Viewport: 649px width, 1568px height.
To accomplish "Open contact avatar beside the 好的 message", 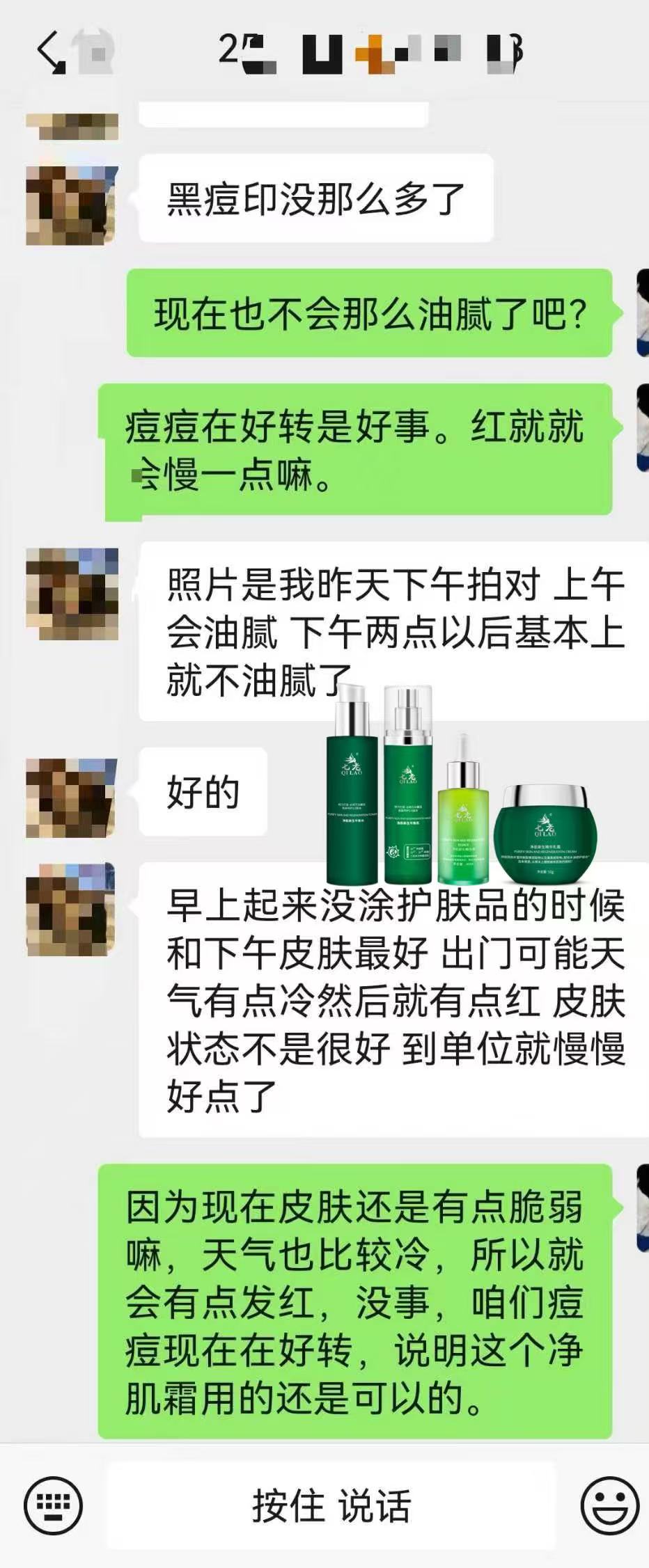I will click(72, 798).
